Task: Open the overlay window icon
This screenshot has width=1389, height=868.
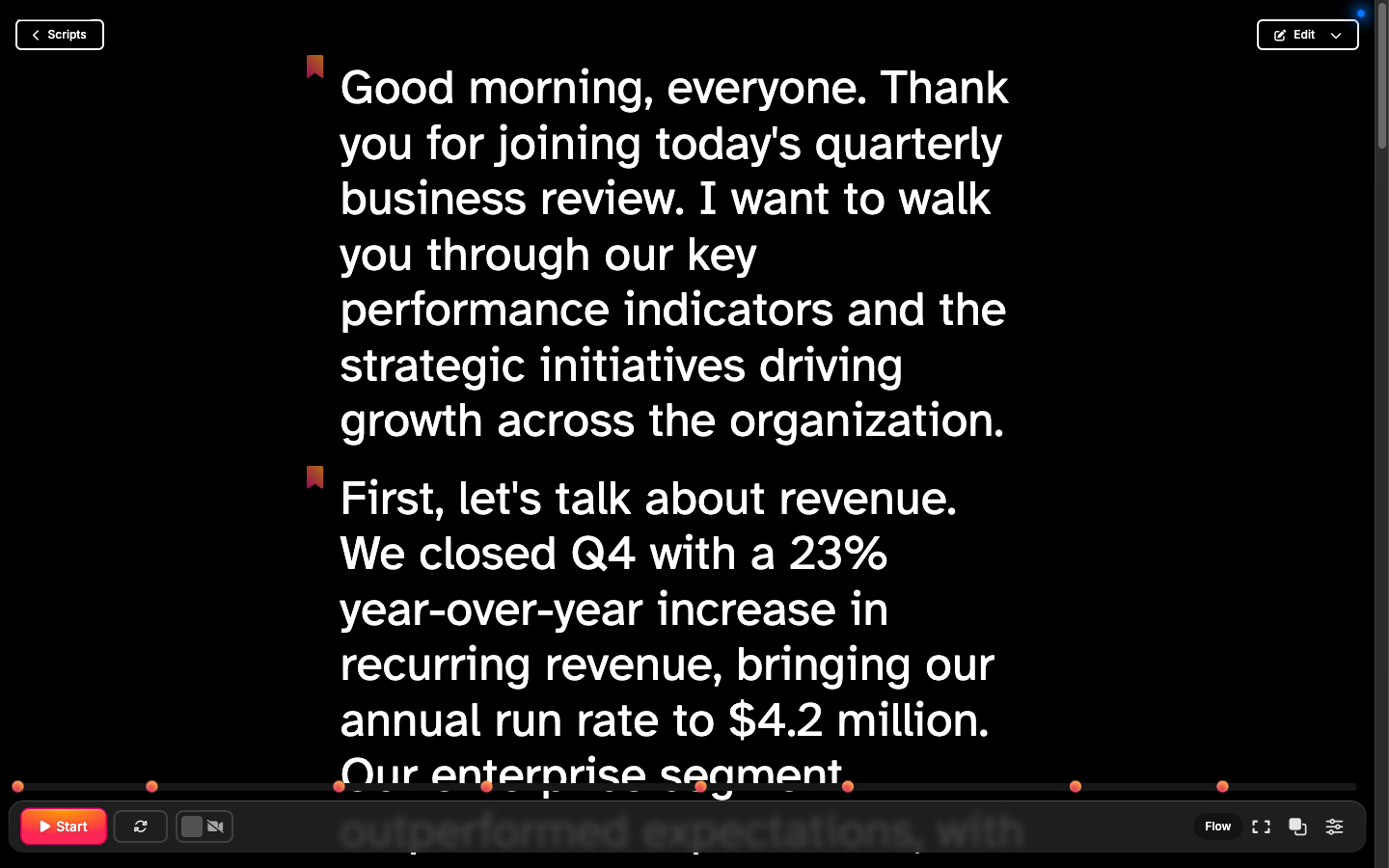Action: coord(1297,827)
